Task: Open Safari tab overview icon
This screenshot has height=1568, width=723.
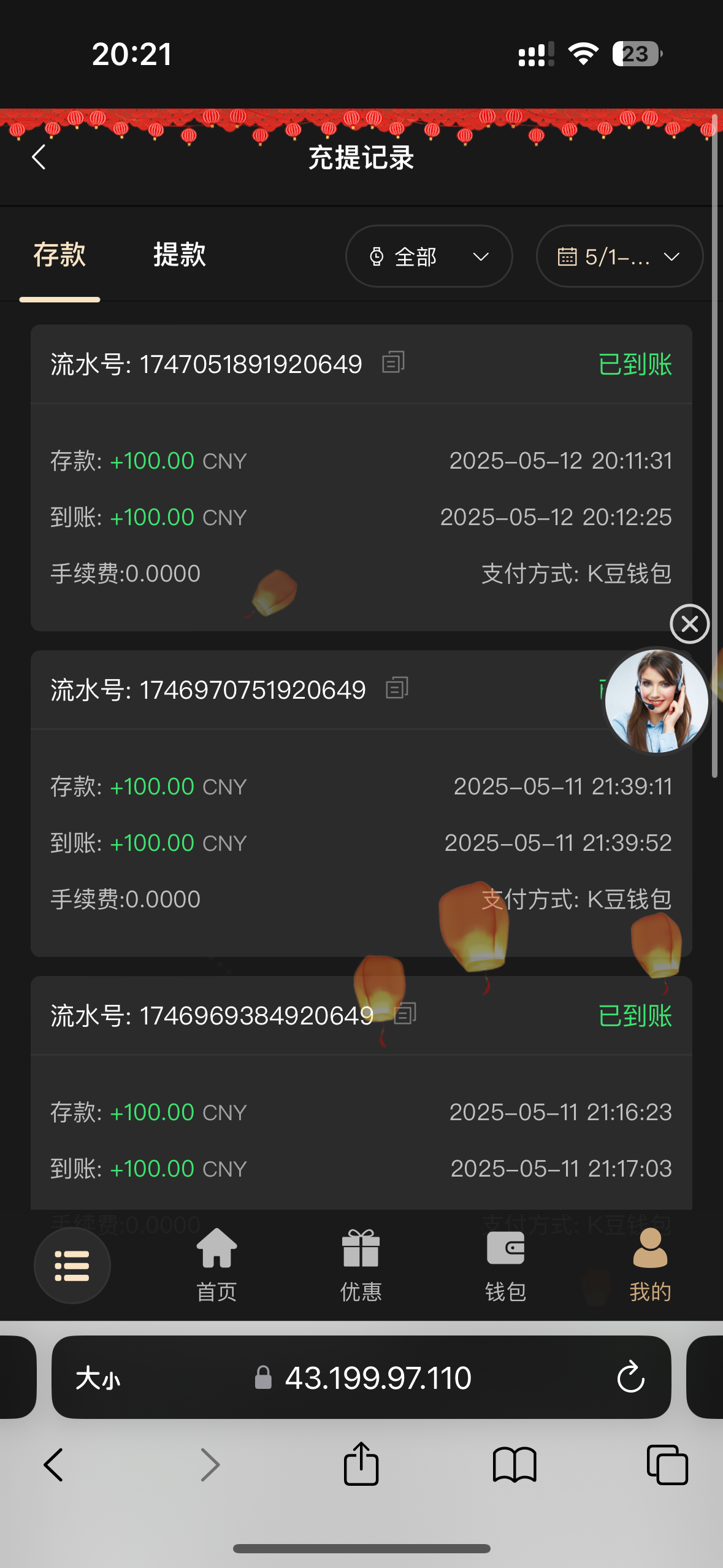Action: pyautogui.click(x=666, y=1465)
